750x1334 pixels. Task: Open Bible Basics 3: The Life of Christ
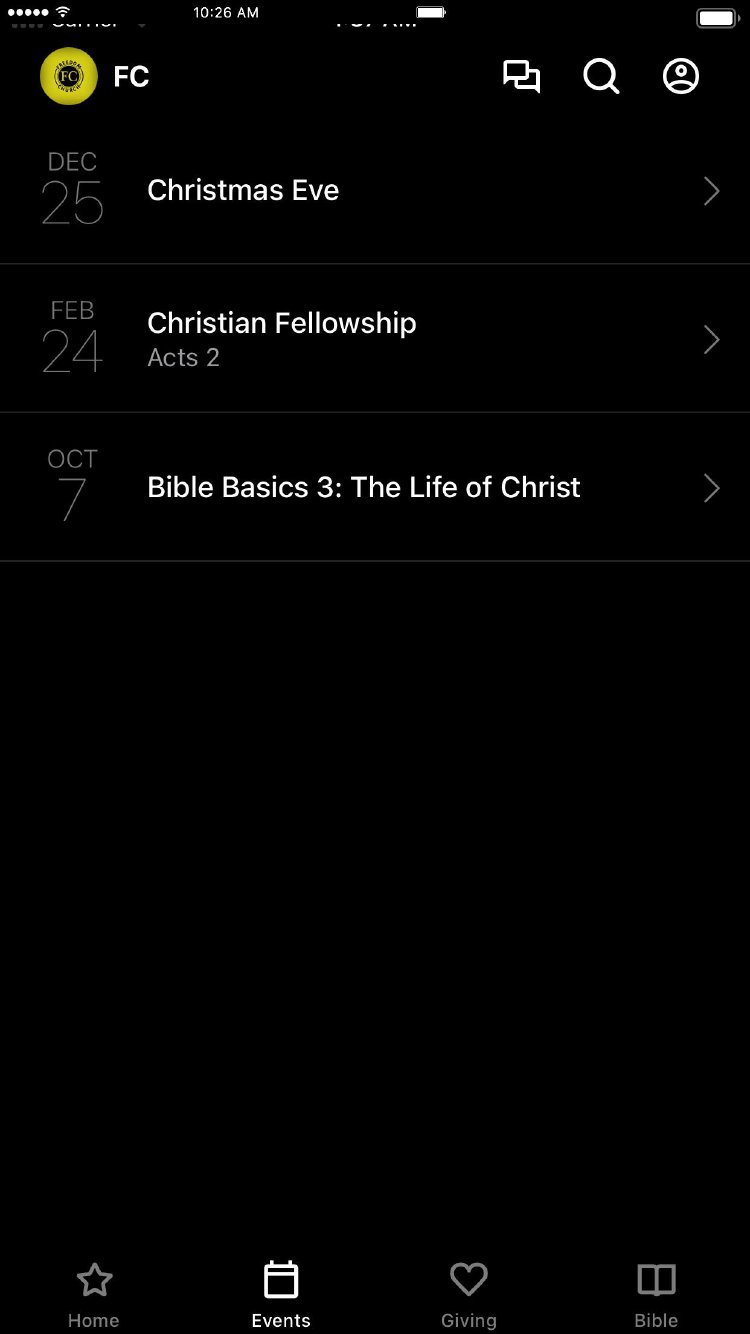click(x=375, y=487)
